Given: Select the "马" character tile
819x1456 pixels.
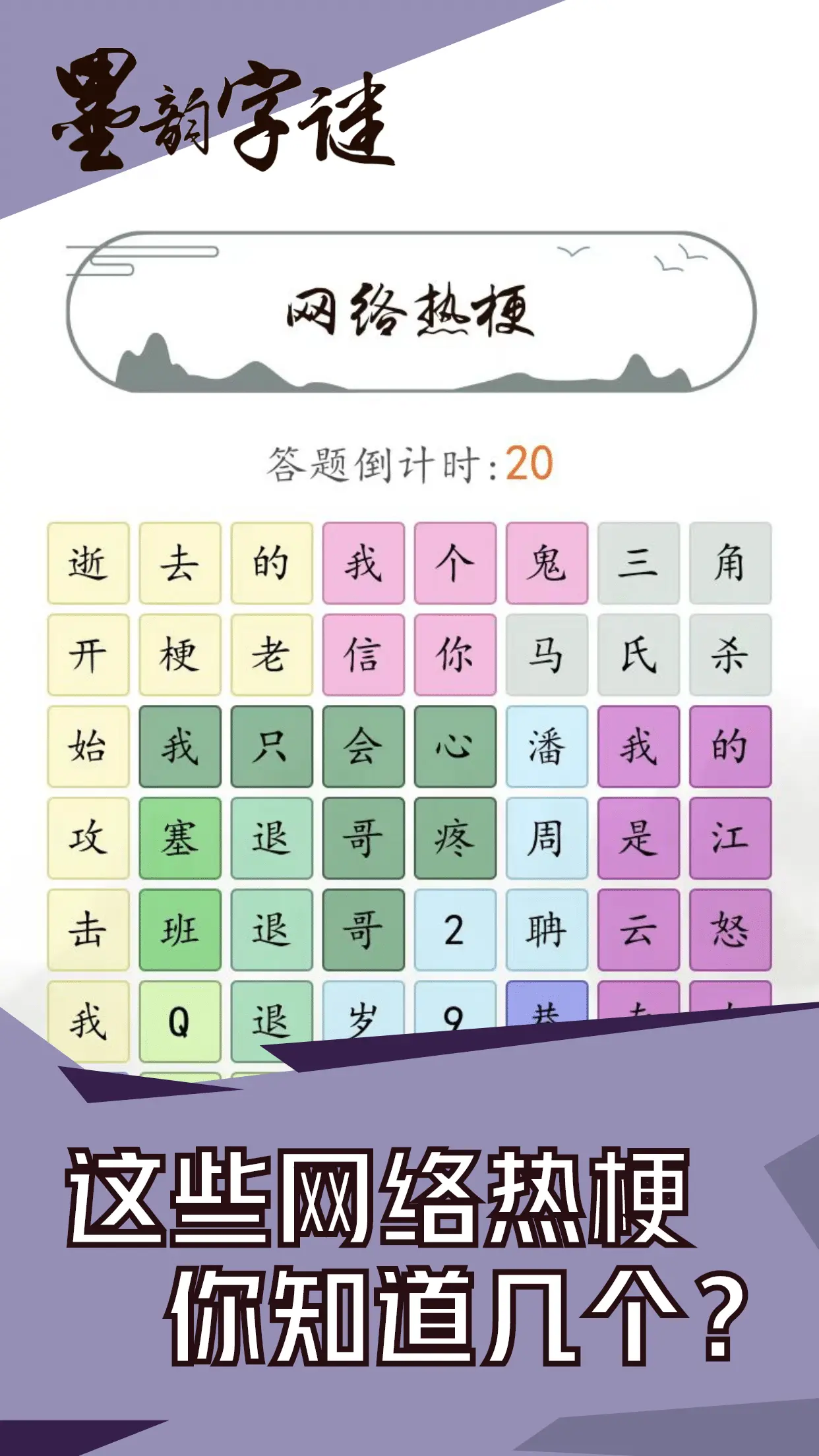Looking at the screenshot, I should tap(547, 655).
